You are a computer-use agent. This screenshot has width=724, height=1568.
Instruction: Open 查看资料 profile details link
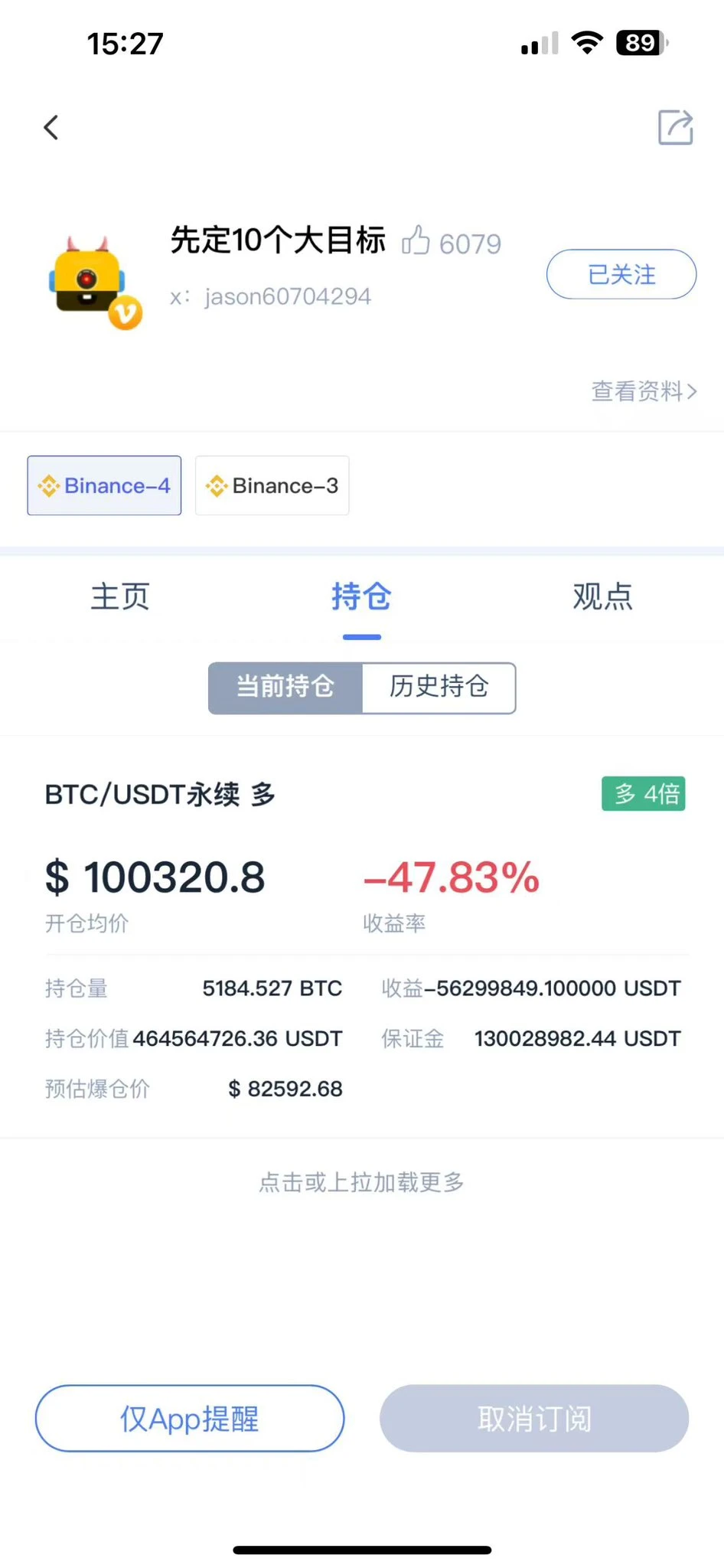[x=644, y=391]
